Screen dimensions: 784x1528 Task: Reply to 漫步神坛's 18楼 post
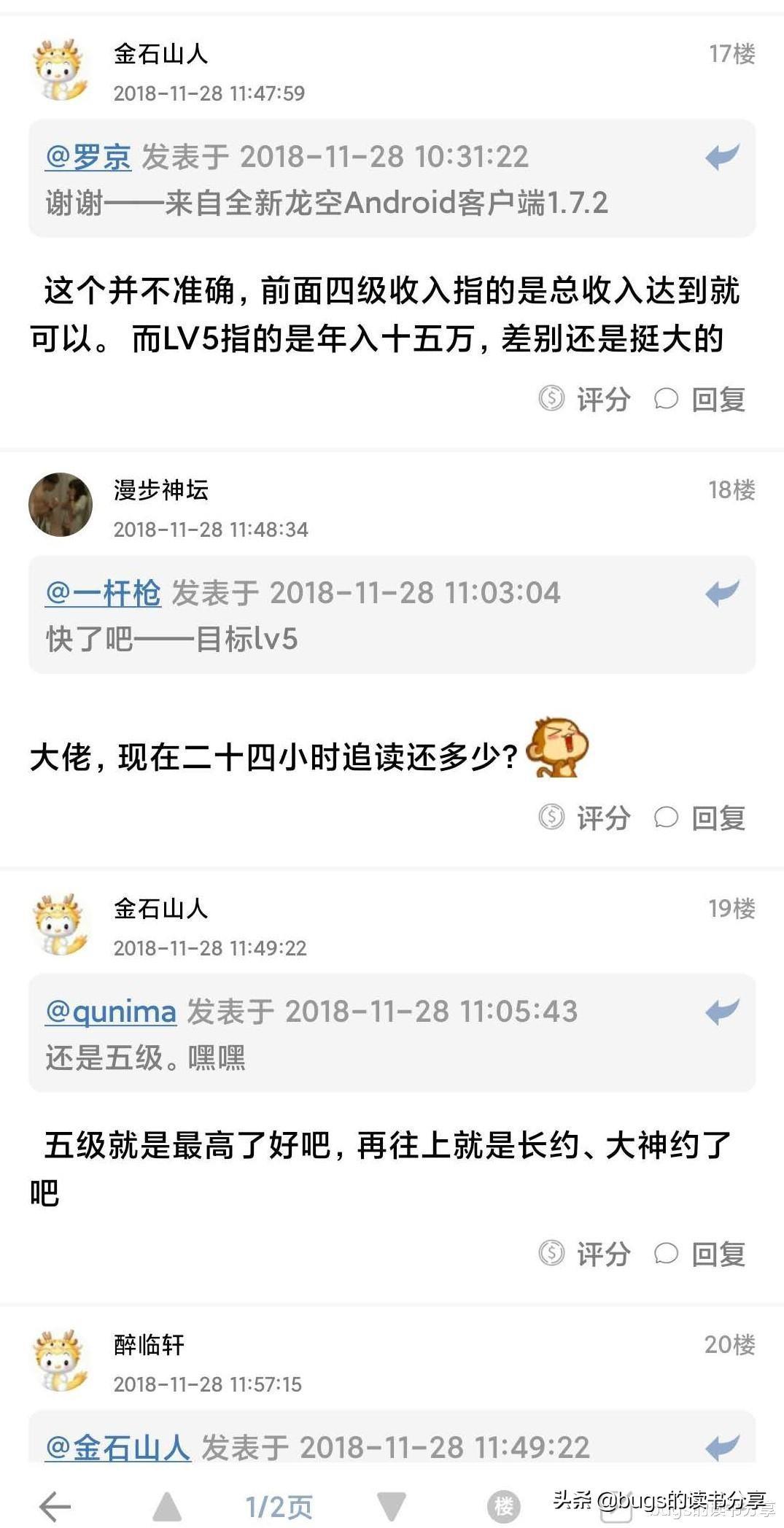700,818
